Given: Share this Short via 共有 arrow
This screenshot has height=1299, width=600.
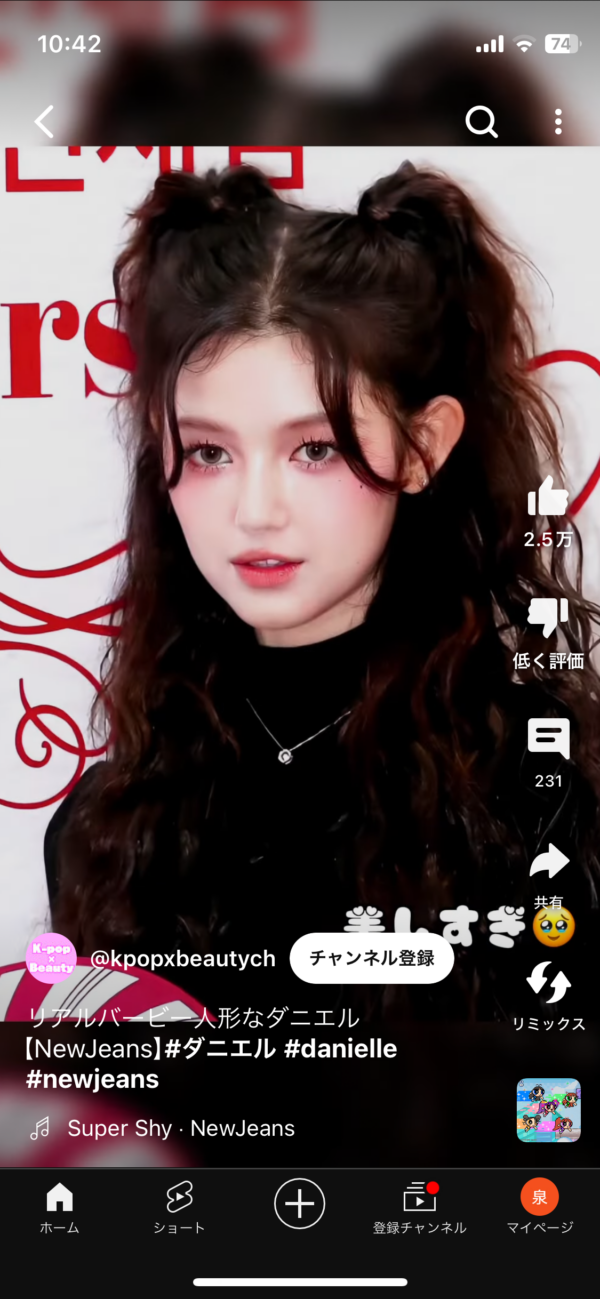Looking at the screenshot, I should (x=548, y=861).
